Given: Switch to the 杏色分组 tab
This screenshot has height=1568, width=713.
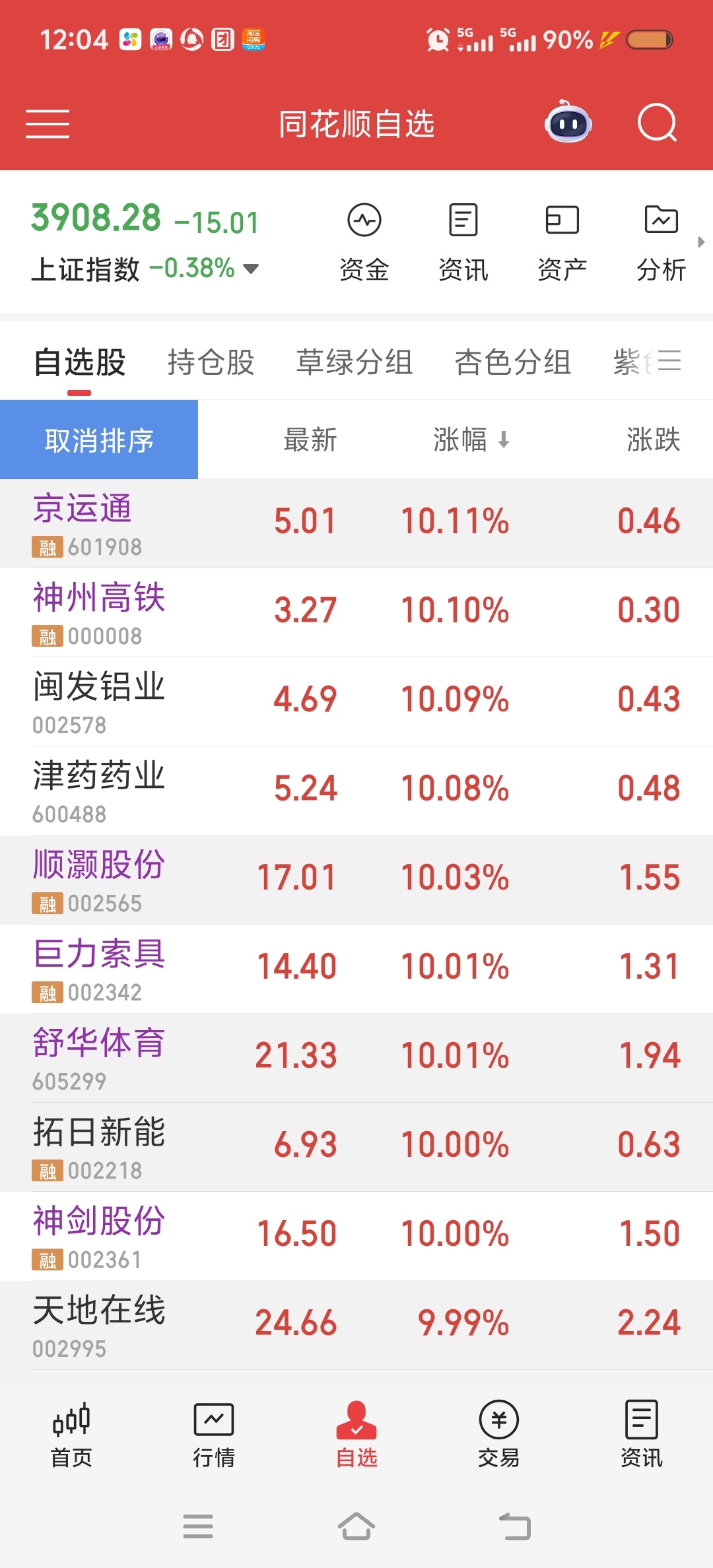Looking at the screenshot, I should click(512, 362).
